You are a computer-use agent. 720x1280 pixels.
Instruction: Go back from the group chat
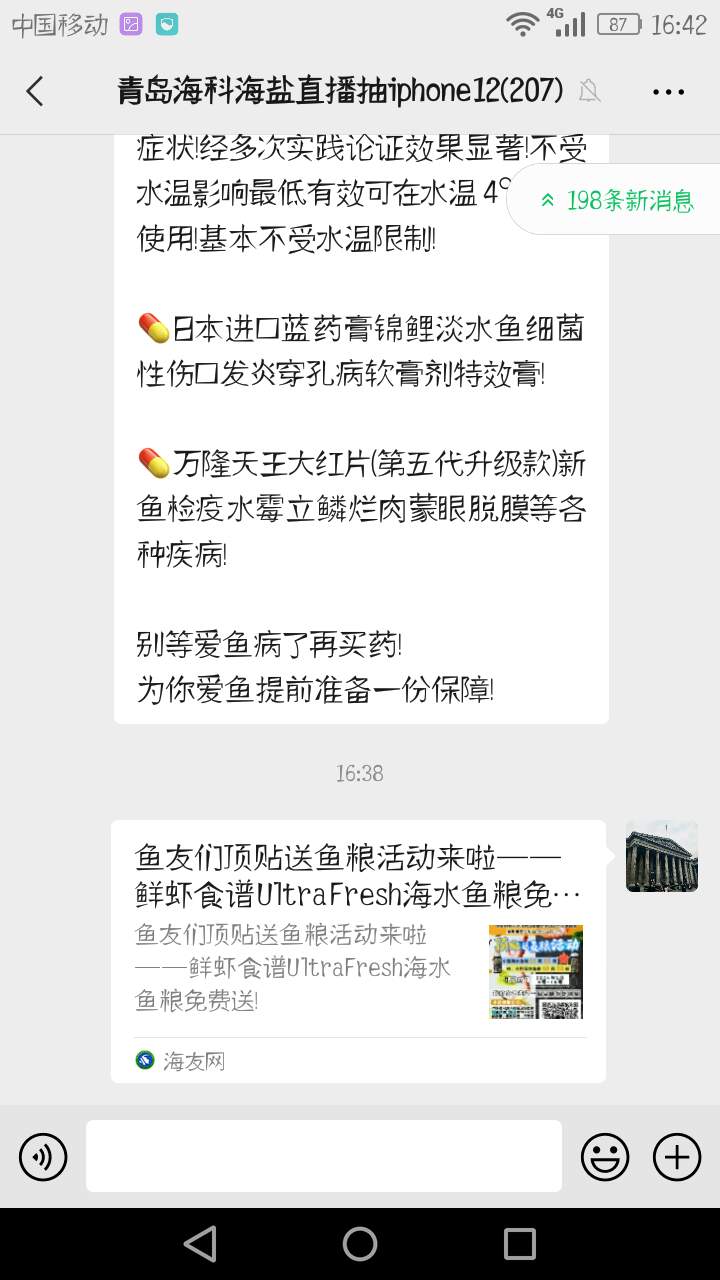pos(35,91)
